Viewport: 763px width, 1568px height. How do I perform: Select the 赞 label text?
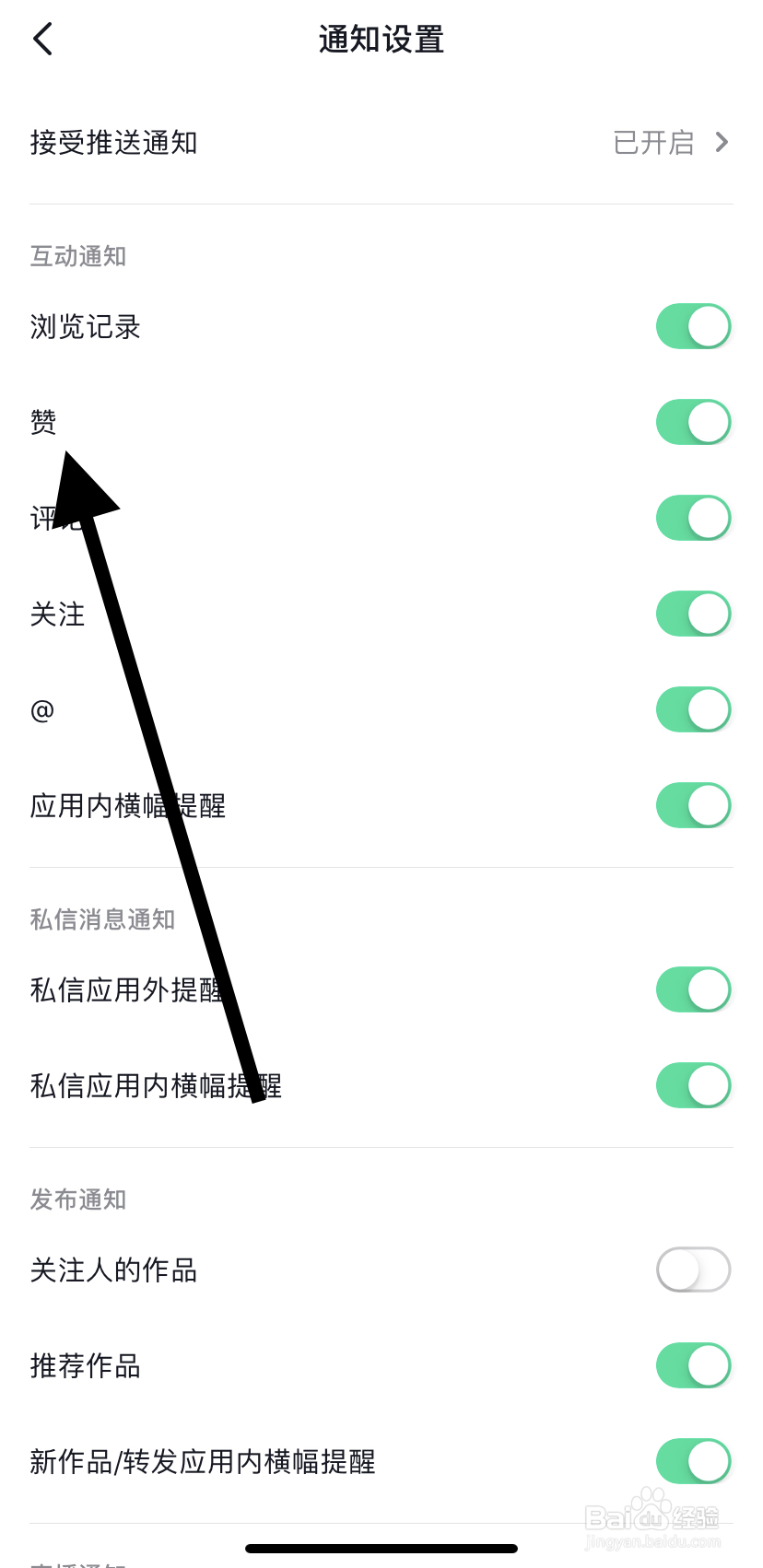tap(43, 422)
